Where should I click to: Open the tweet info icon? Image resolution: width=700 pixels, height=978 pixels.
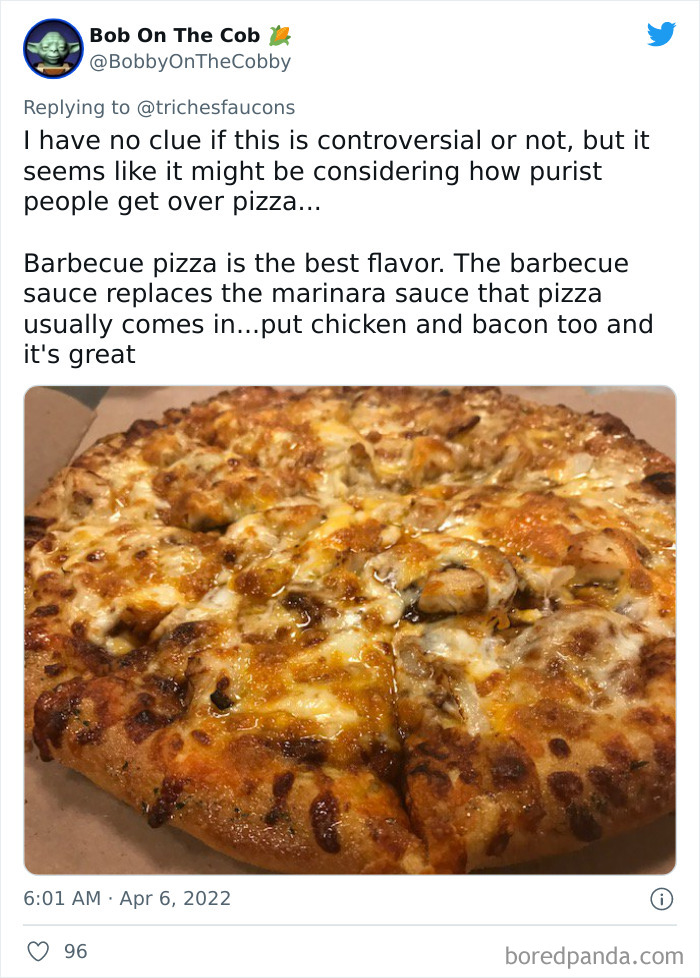661,899
